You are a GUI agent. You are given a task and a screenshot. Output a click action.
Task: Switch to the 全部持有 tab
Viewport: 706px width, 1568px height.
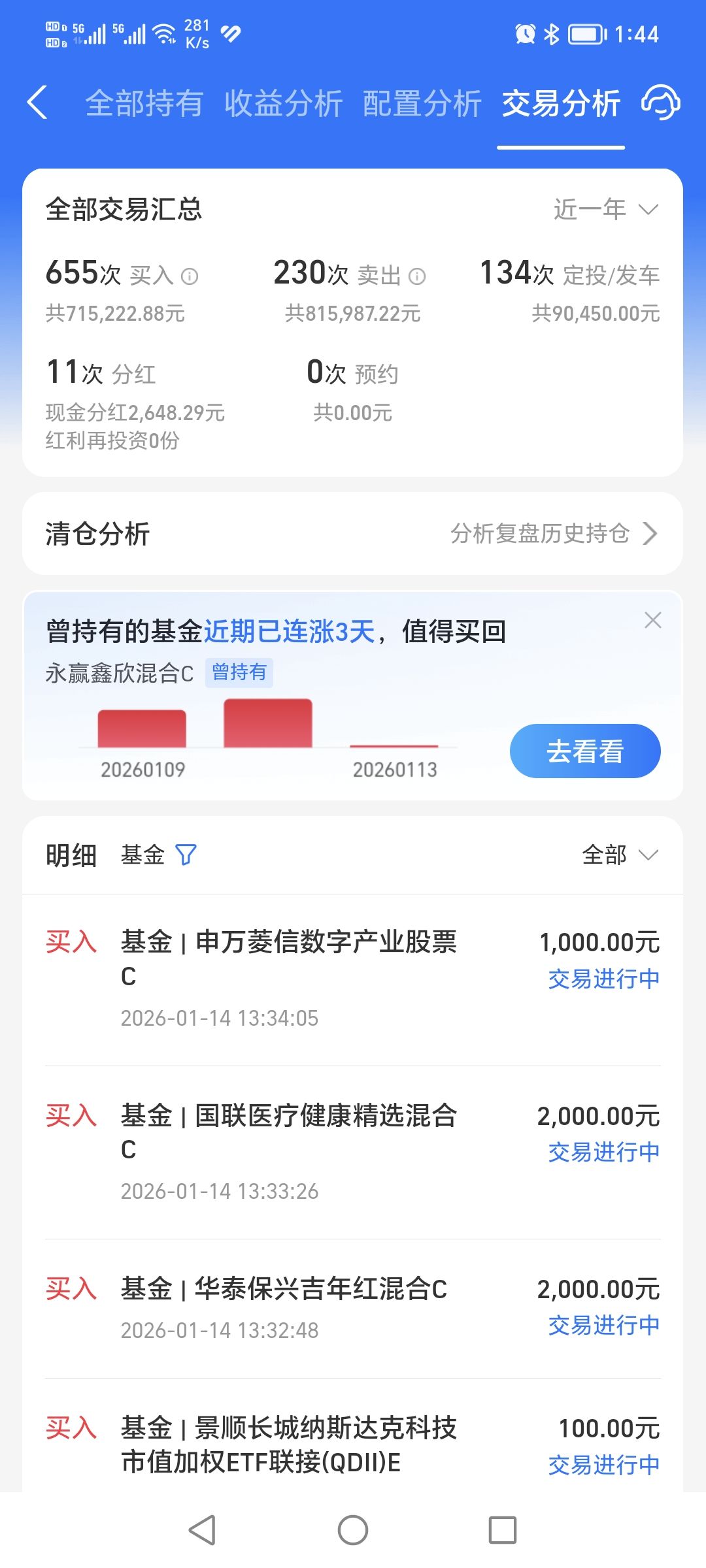click(144, 103)
